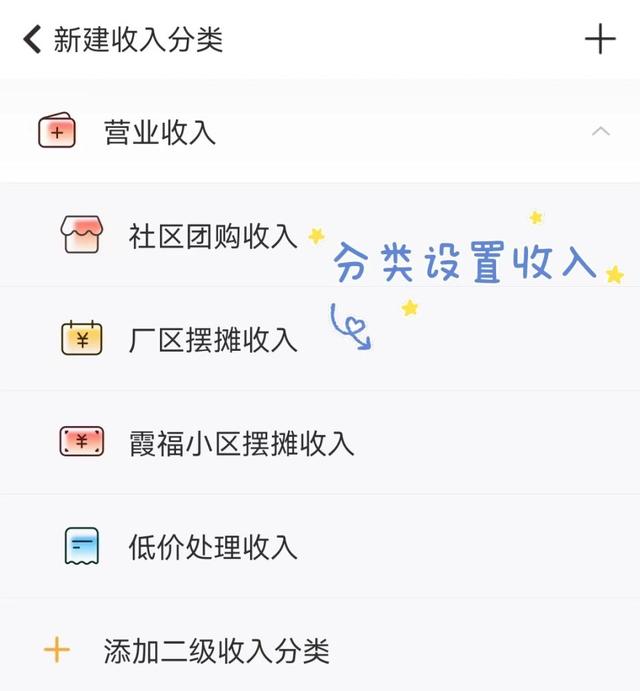The height and width of the screenshot is (691, 640).
Task: Open the 霞福小区摆摊收入 row
Action: (241, 443)
